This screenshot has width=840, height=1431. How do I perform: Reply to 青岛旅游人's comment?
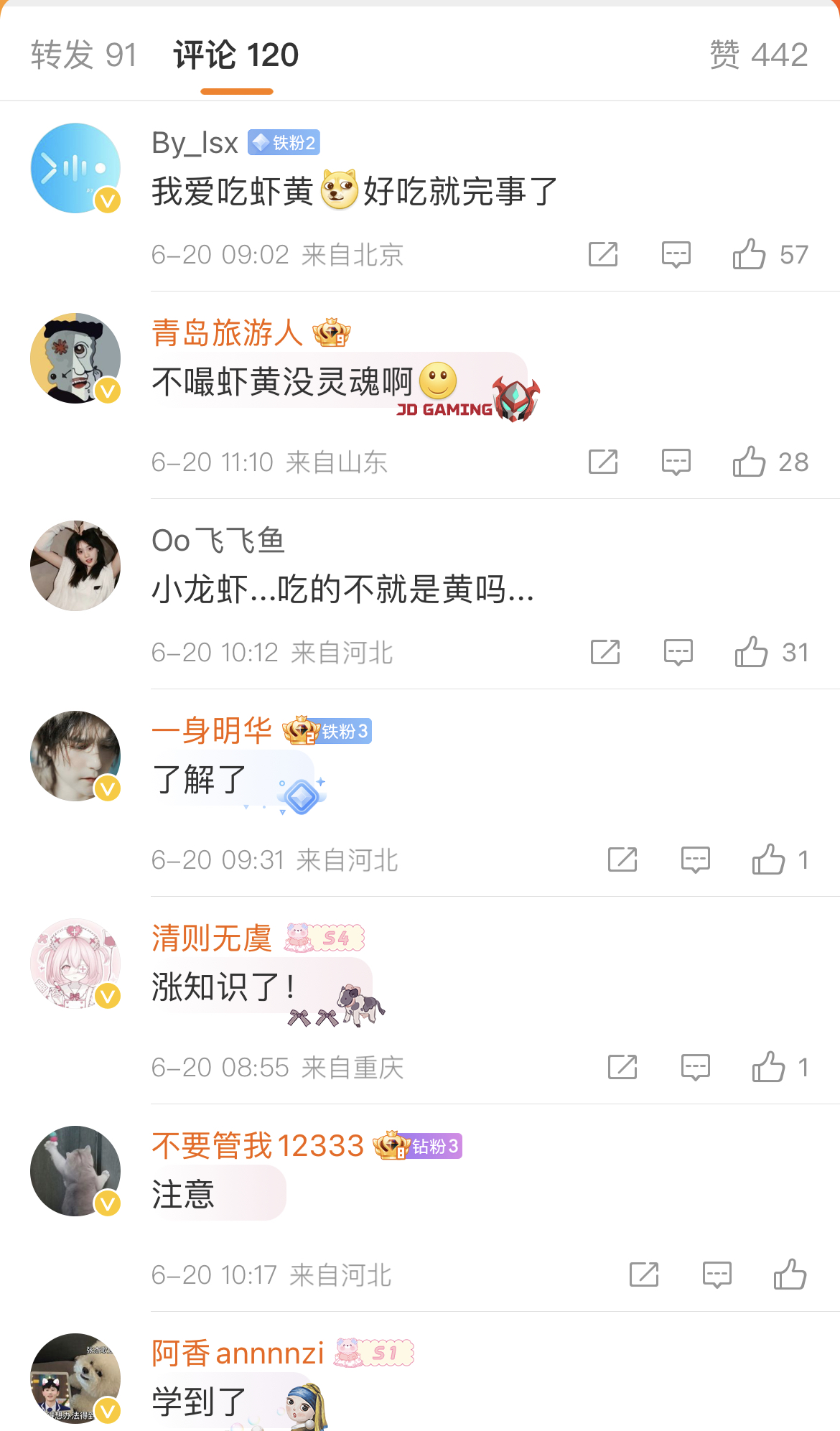coord(676,462)
